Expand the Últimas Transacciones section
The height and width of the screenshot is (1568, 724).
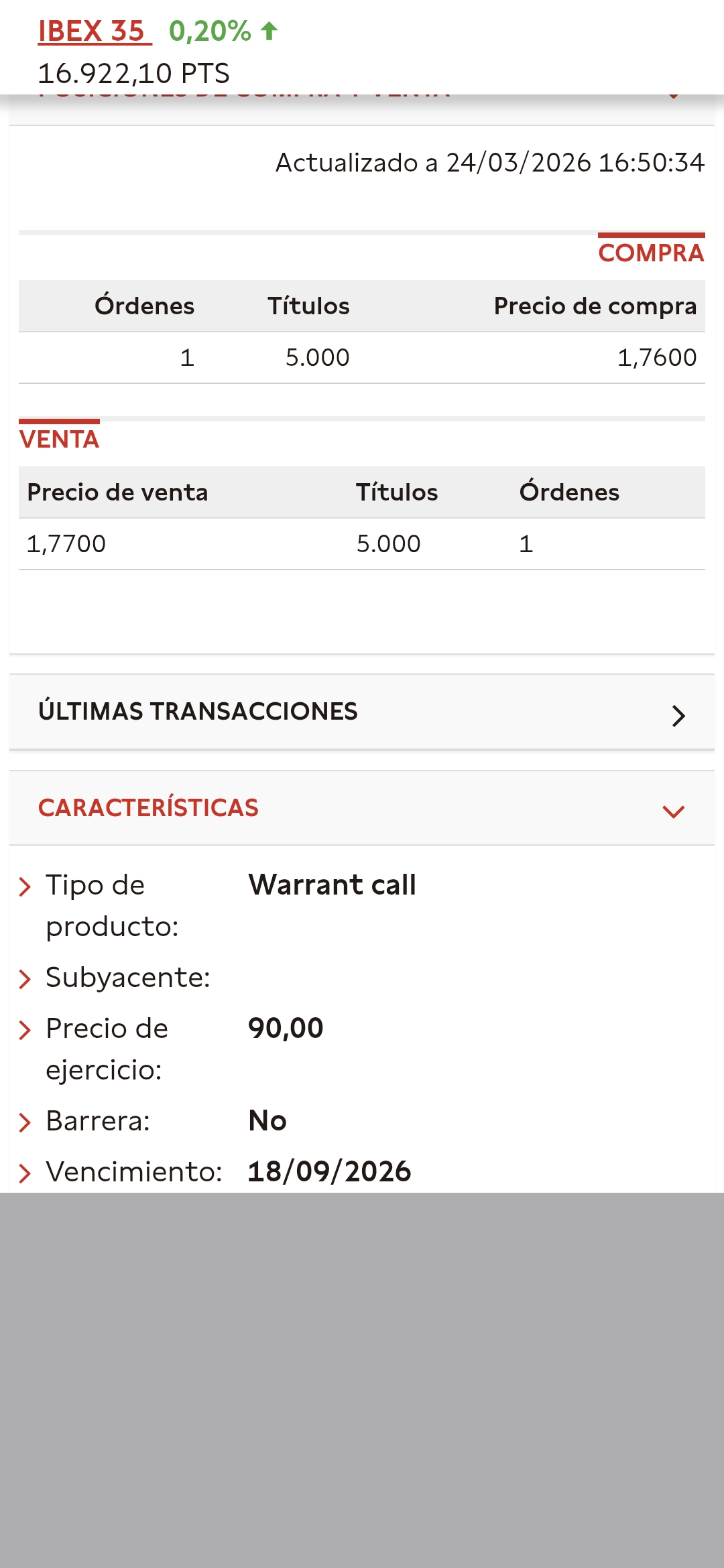point(362,712)
